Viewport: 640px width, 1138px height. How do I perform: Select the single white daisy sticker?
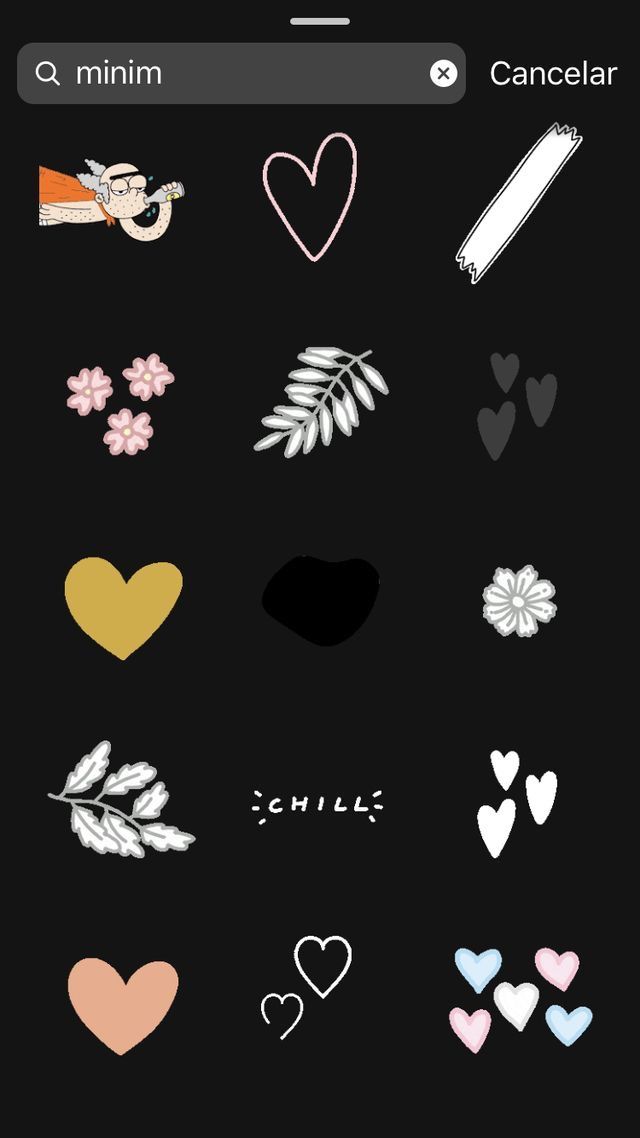point(519,601)
